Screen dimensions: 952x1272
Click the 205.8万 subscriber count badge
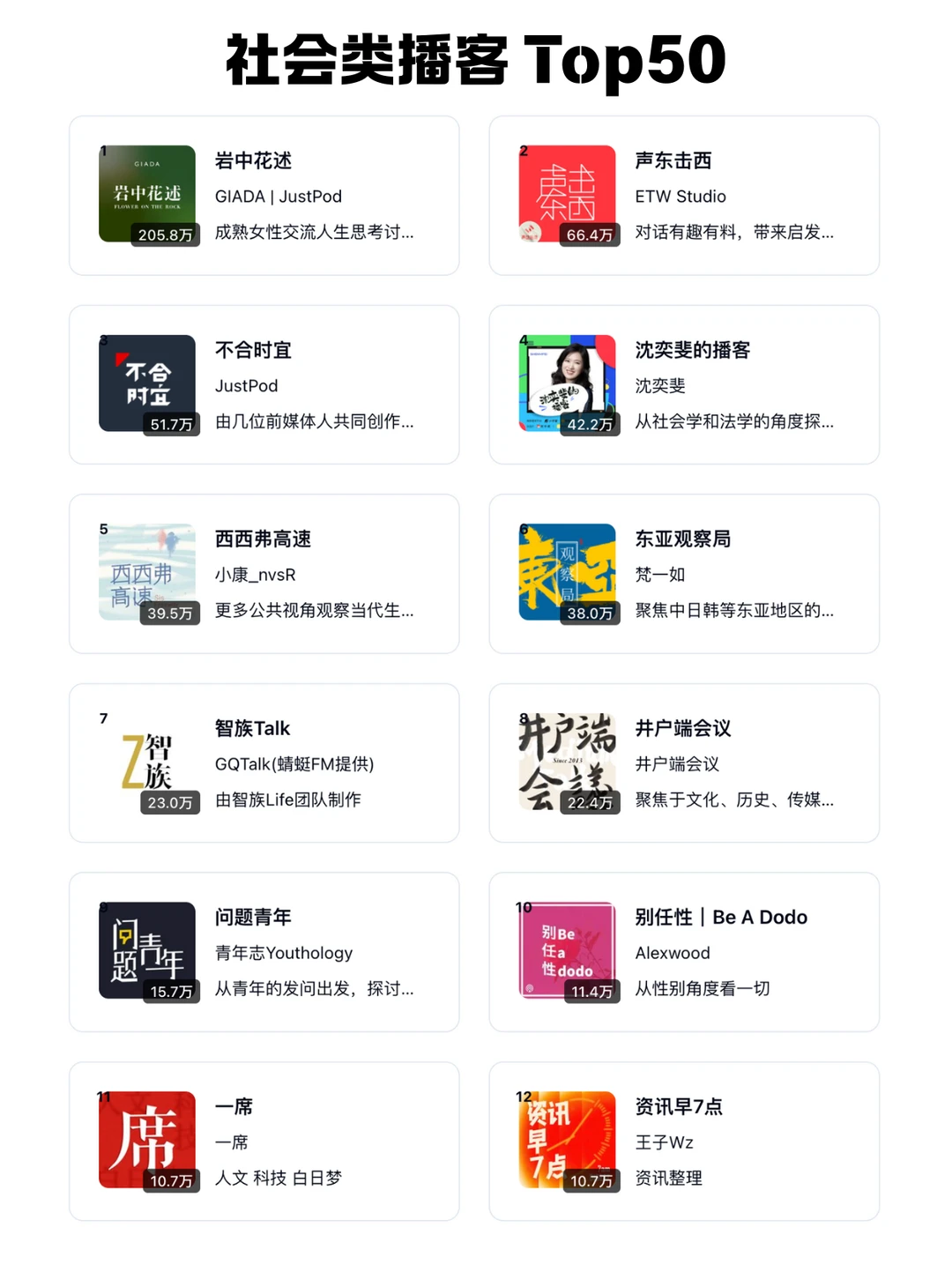click(168, 235)
